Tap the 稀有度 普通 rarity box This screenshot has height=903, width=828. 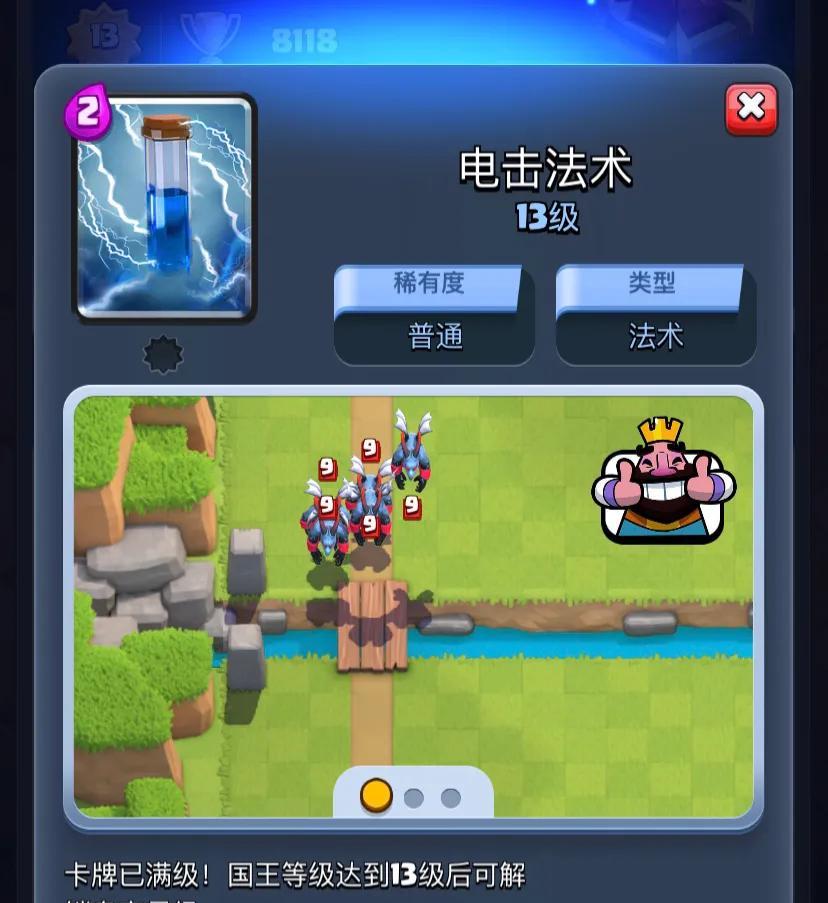pyautogui.click(x=434, y=315)
